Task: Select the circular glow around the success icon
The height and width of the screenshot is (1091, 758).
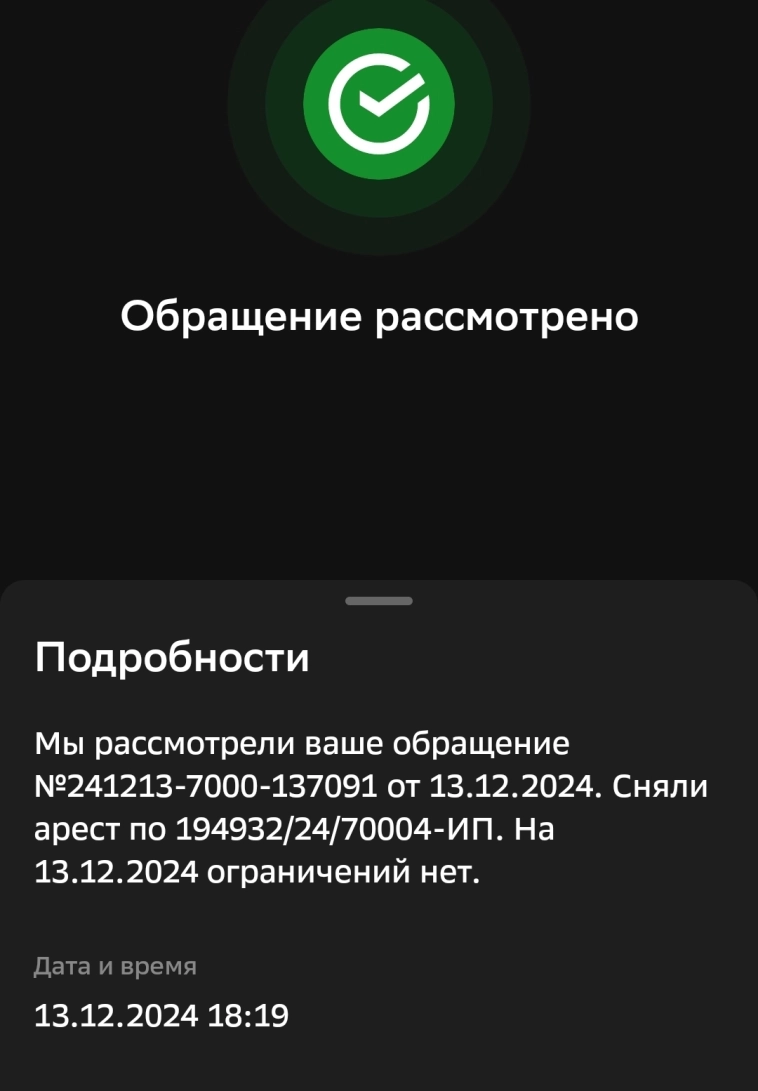Action: coord(378,102)
